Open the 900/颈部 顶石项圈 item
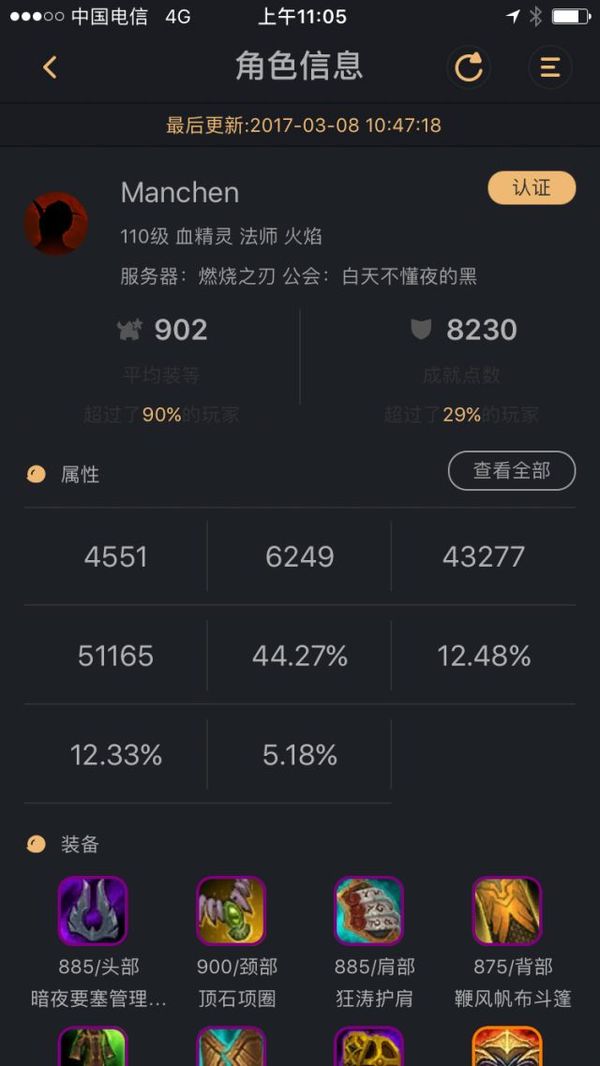Viewport: 600px width, 1066px height. [231, 911]
